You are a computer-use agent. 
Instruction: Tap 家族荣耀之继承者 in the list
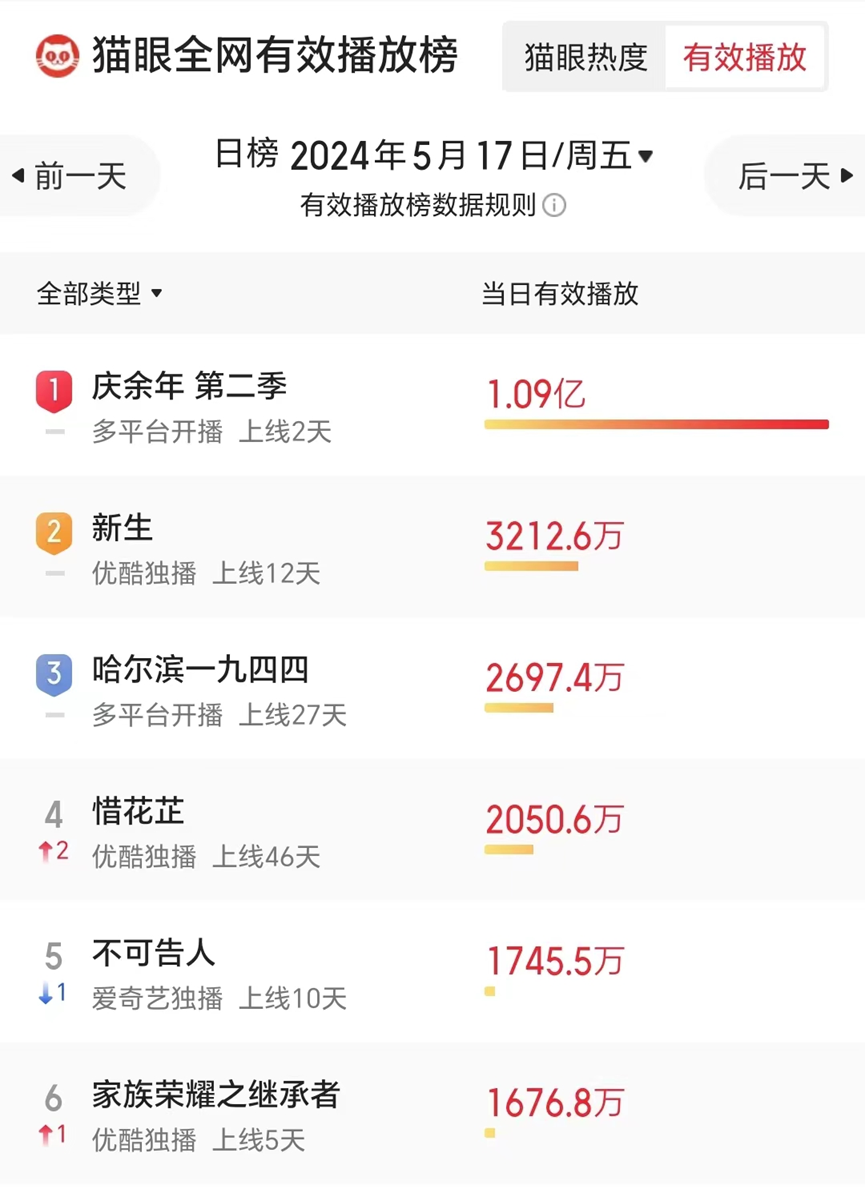215,1096
